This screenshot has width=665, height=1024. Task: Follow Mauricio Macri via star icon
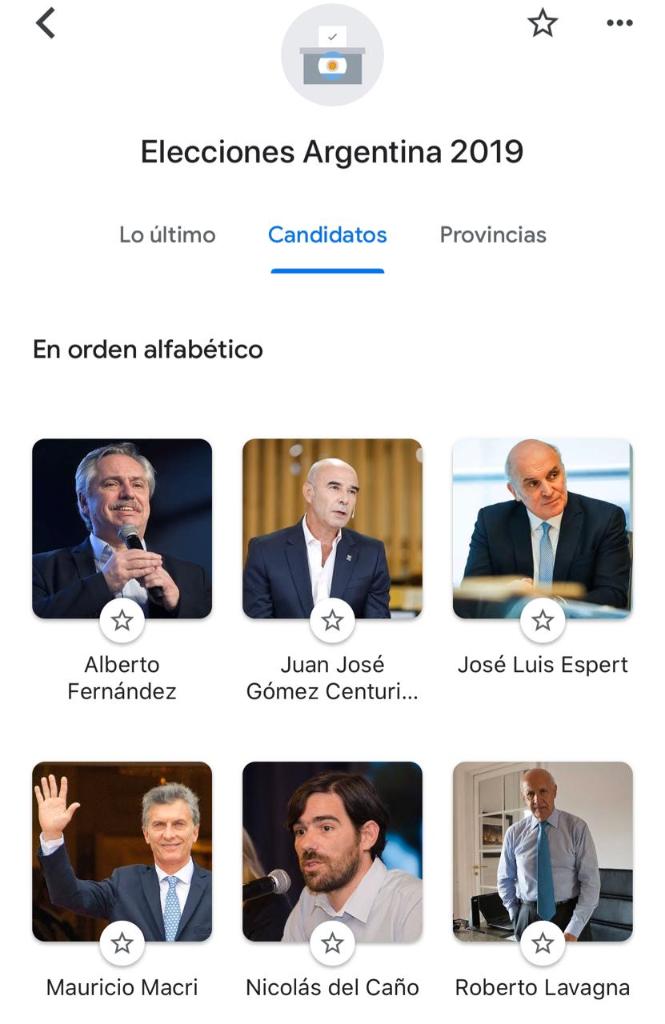122,943
